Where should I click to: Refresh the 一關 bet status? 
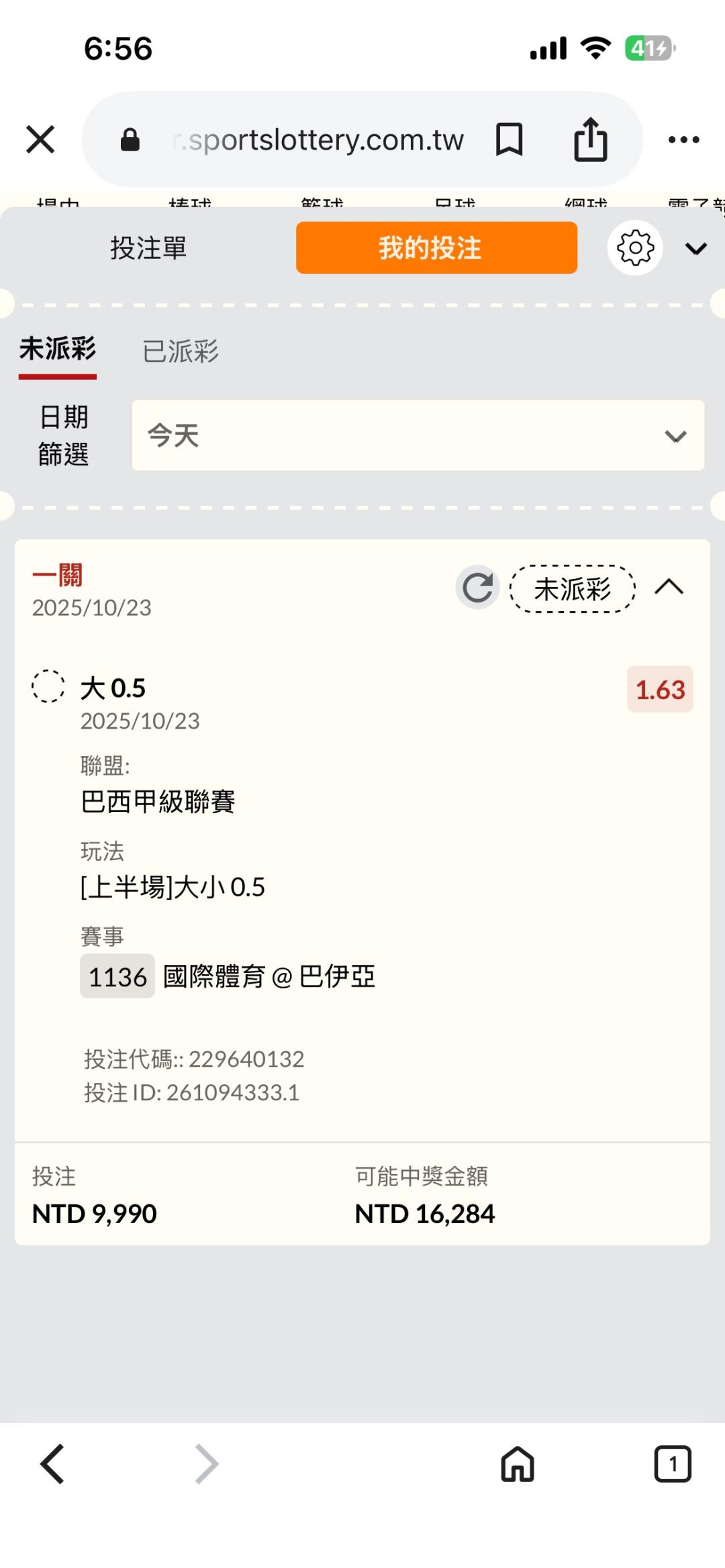tap(478, 588)
